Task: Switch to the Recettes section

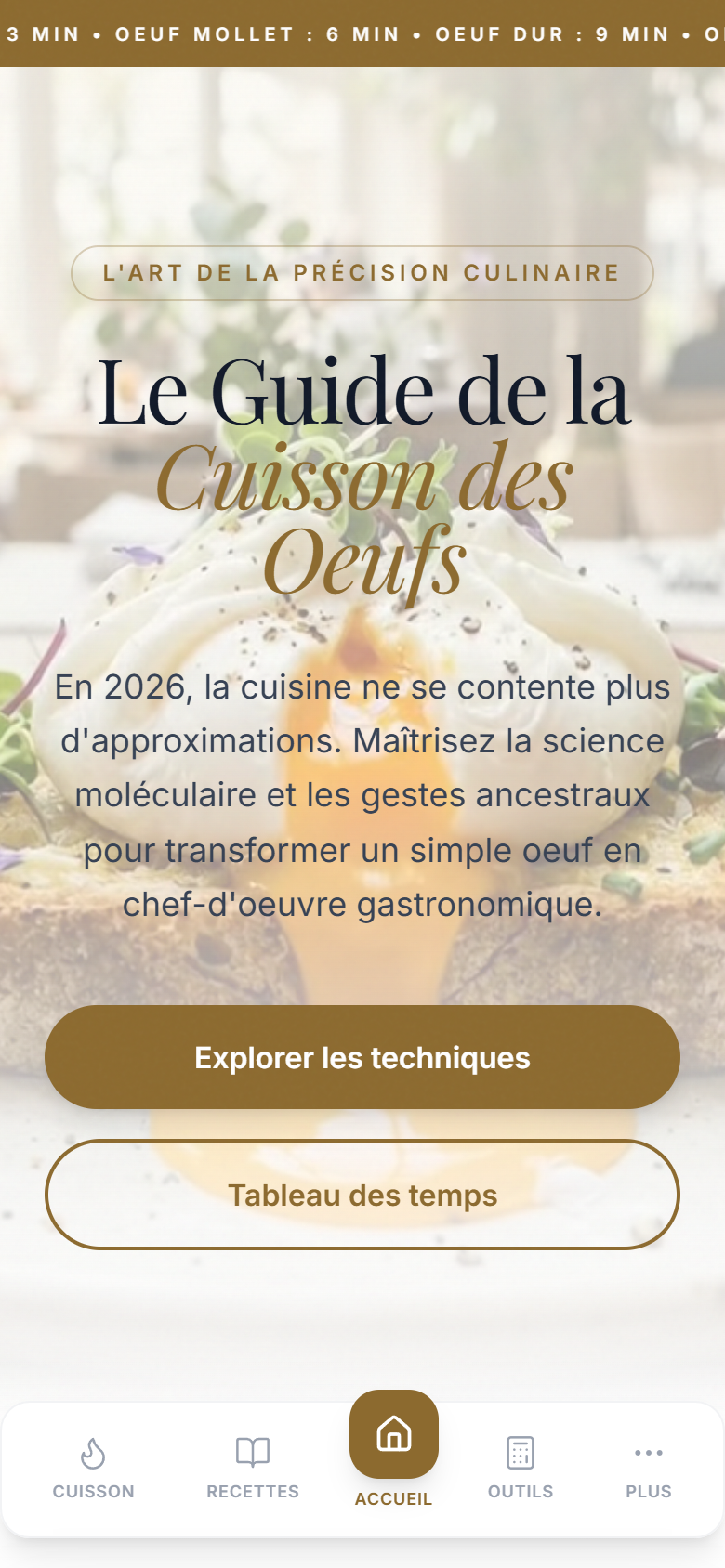Action: click(253, 1492)
